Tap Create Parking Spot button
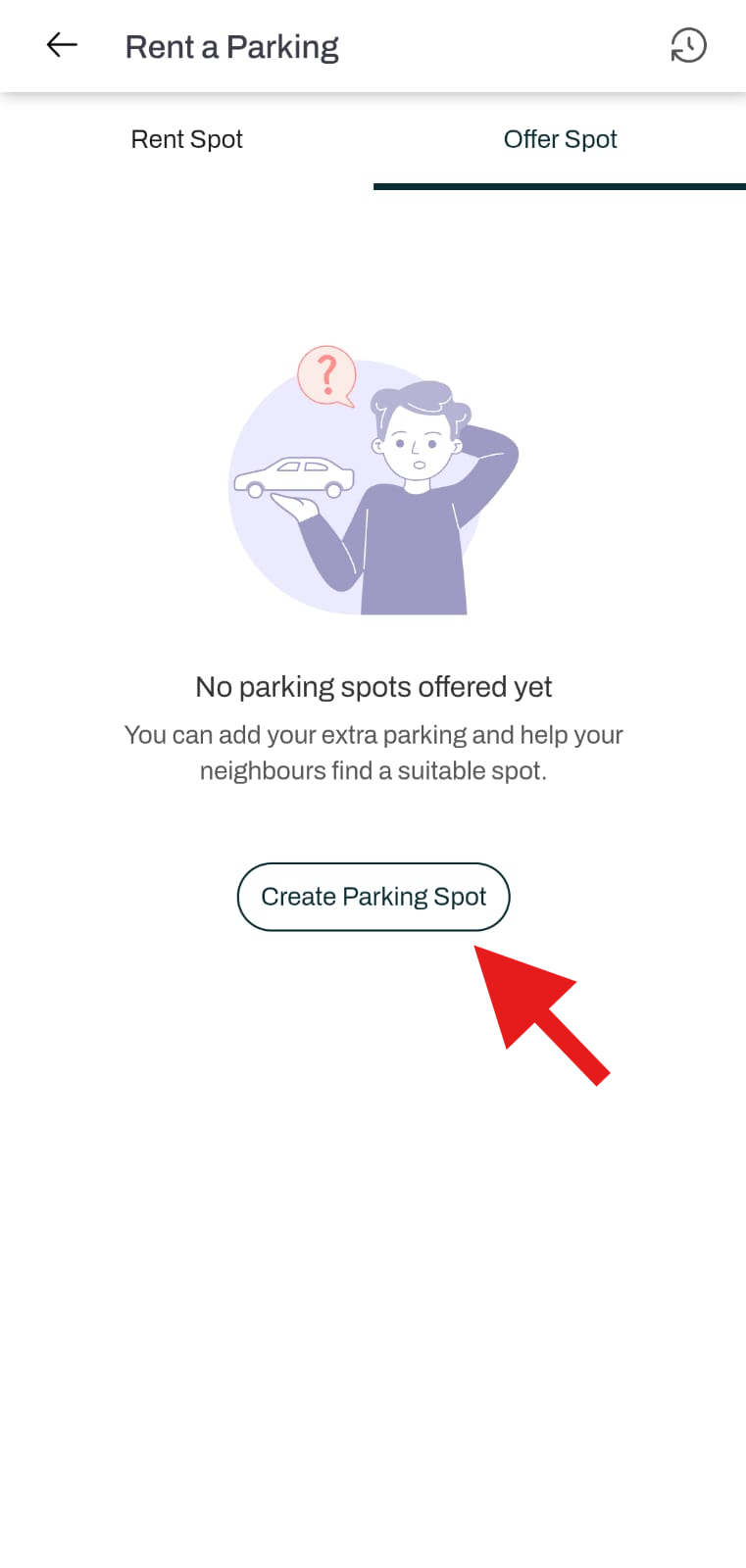The image size is (746, 1568). 373,897
